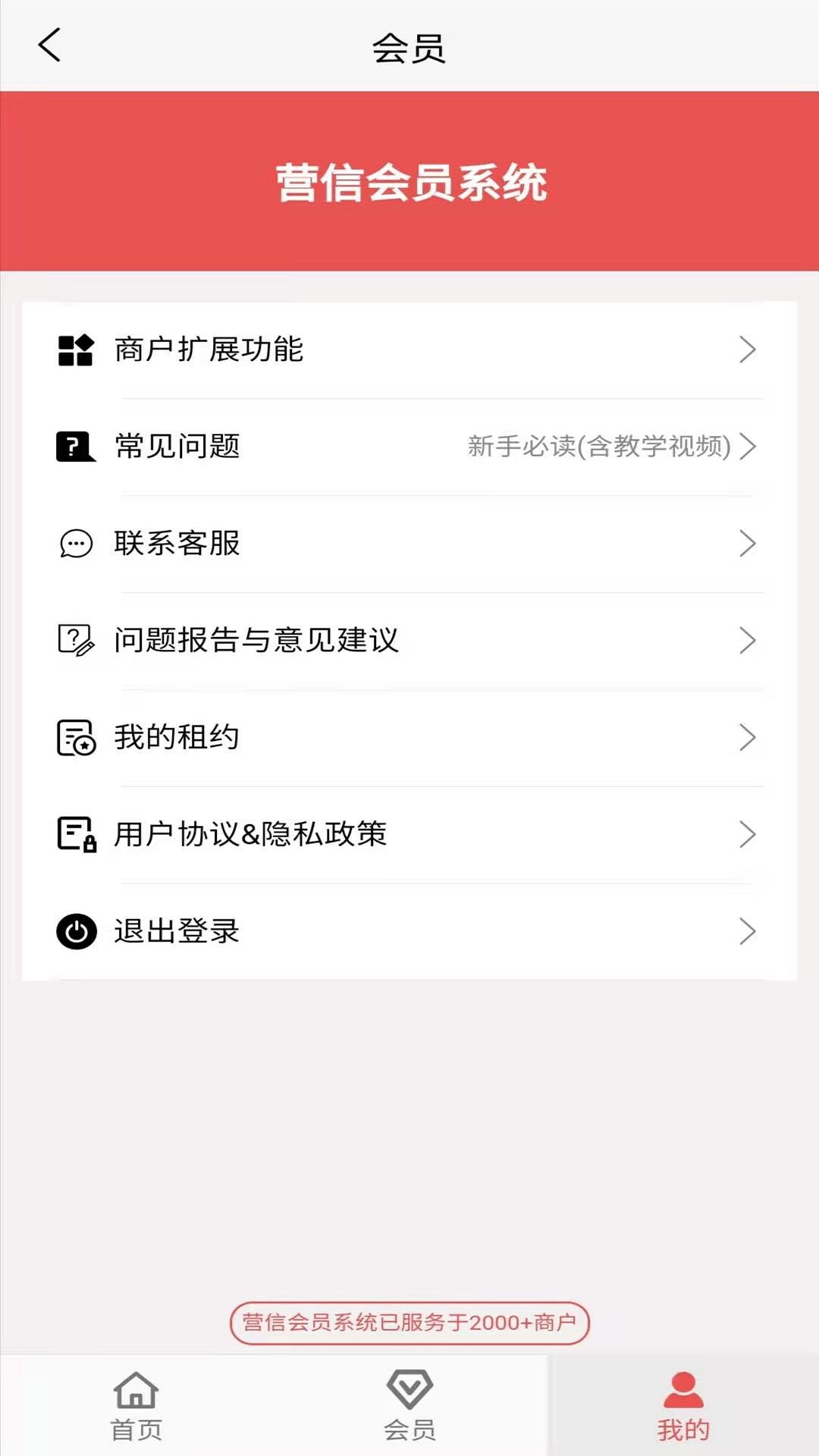Click the 用户协议&隐私政策 list entry
Image resolution: width=819 pixels, height=1456 pixels.
click(250, 834)
